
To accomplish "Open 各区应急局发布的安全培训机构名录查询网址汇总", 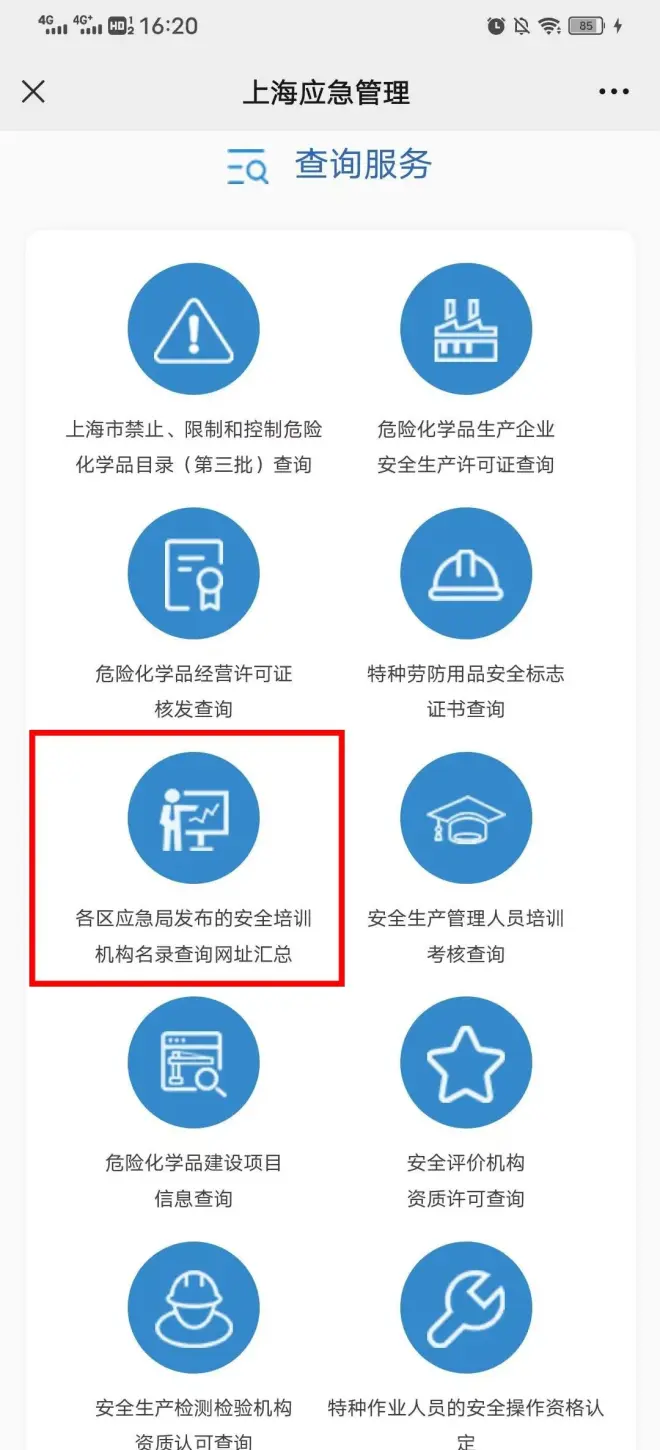I will pos(194,818).
